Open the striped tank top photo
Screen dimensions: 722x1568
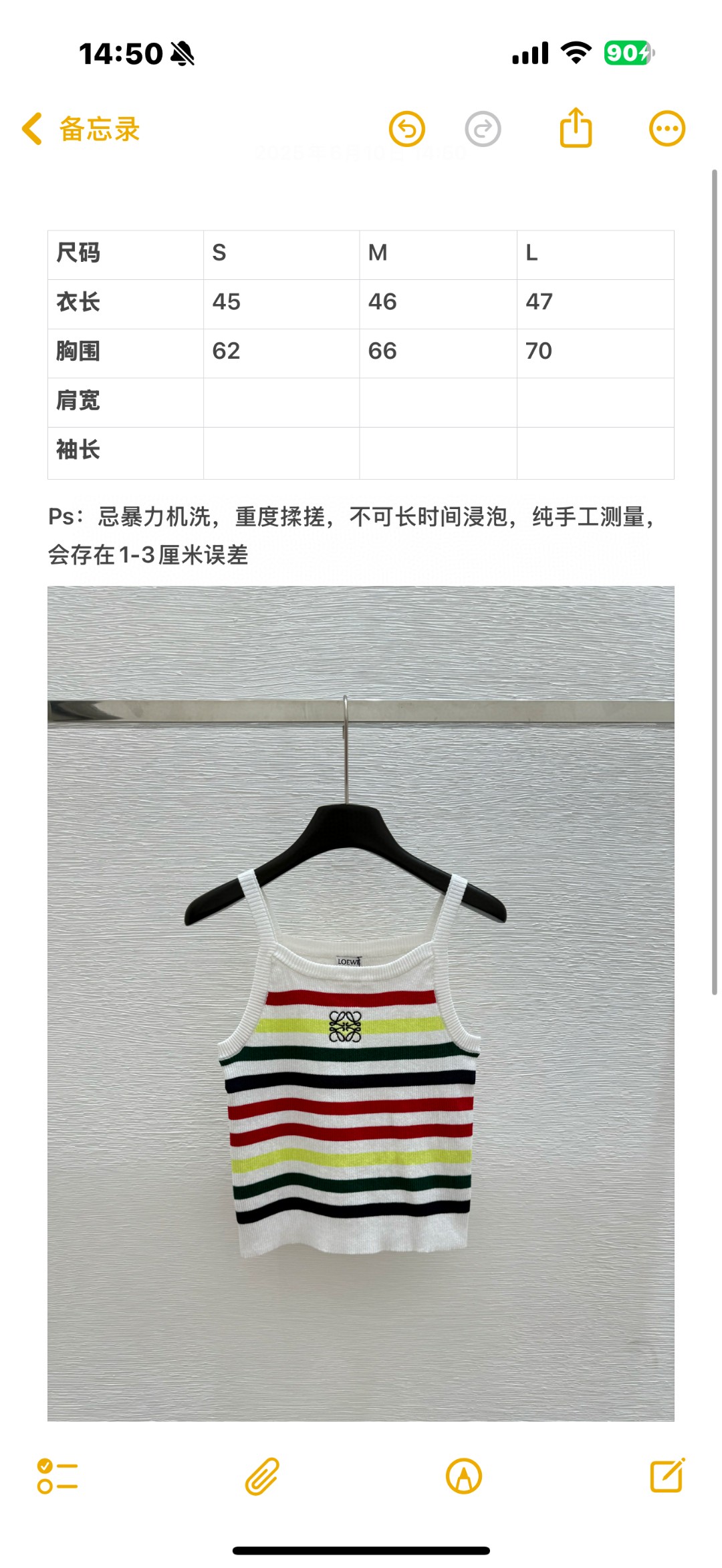pyautogui.click(x=361, y=1002)
